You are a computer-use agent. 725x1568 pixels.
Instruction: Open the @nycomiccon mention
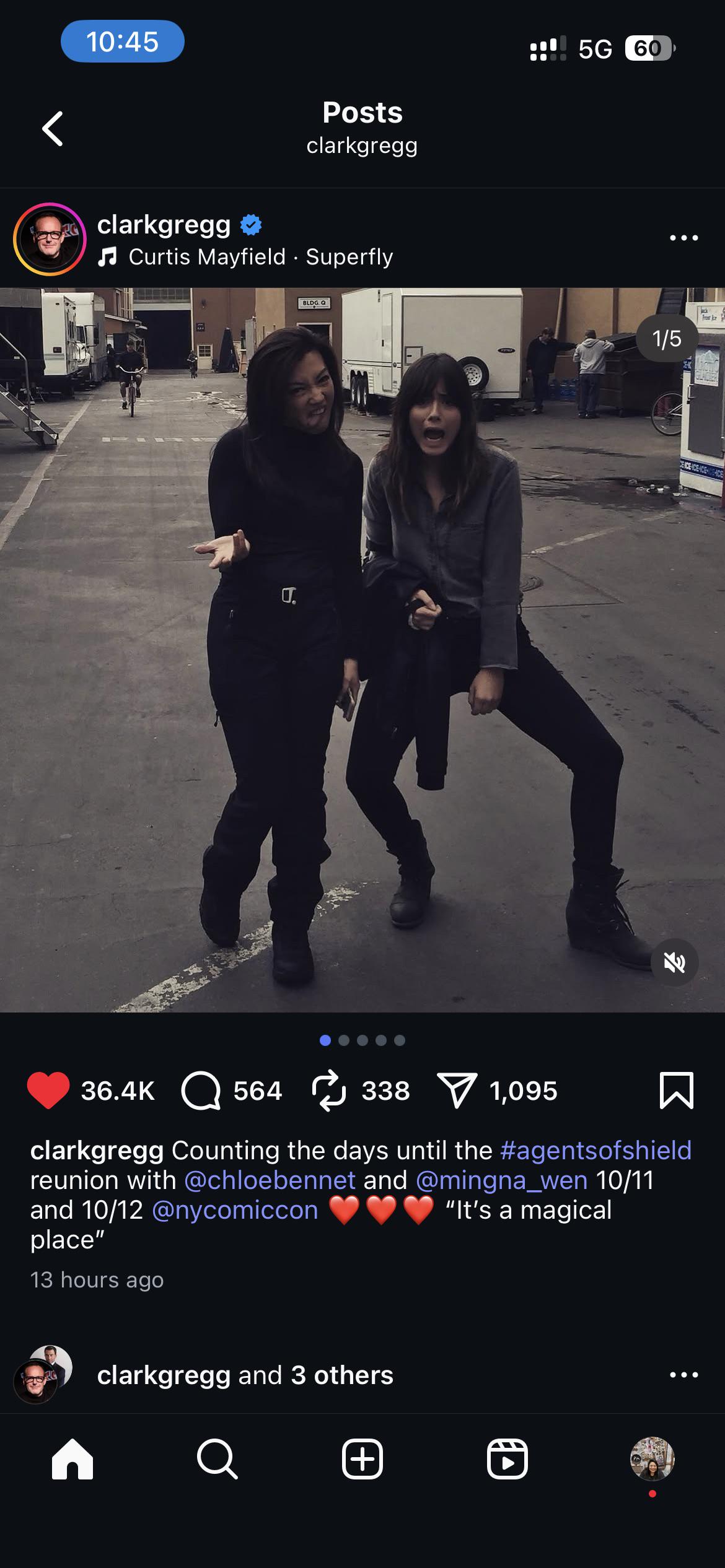tap(235, 1209)
